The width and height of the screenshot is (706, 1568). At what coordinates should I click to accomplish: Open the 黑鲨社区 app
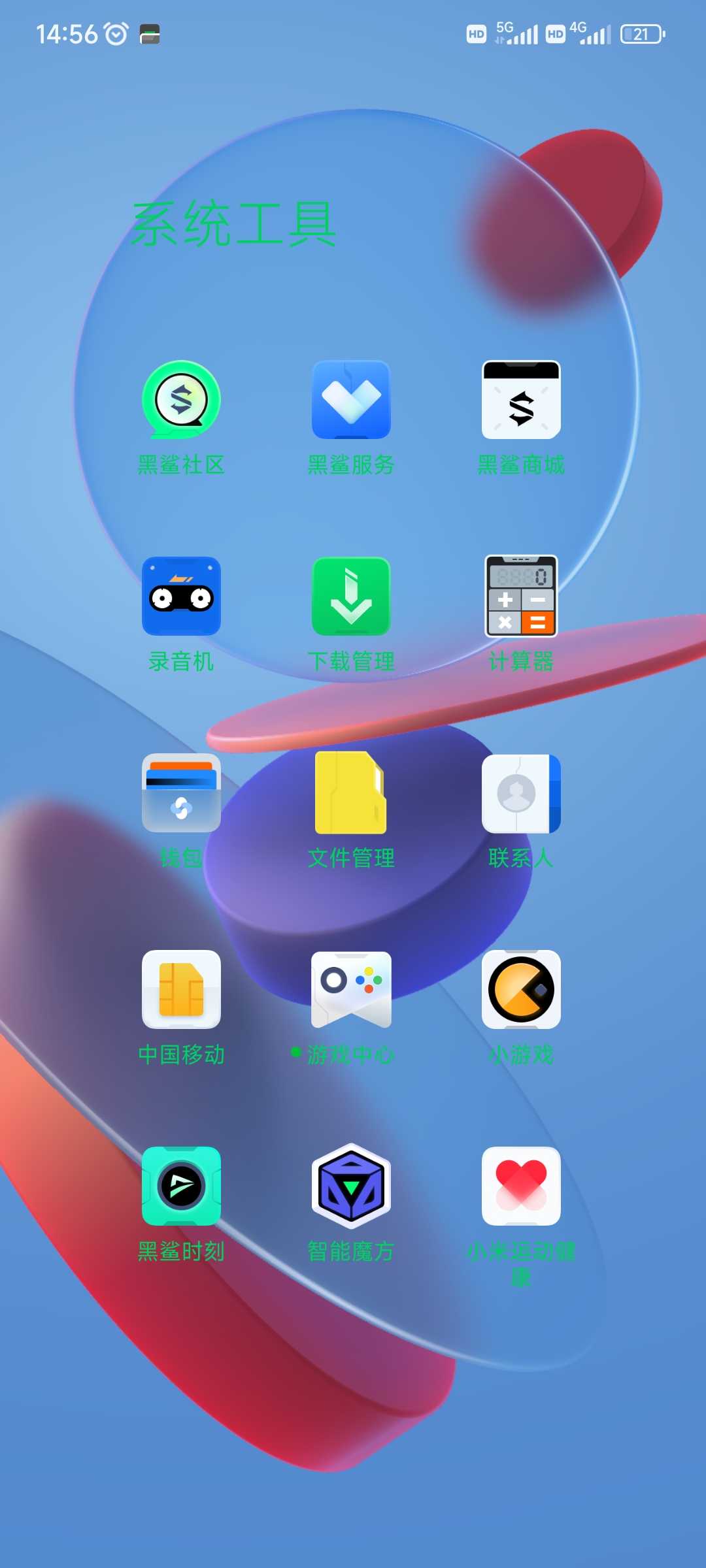181,400
